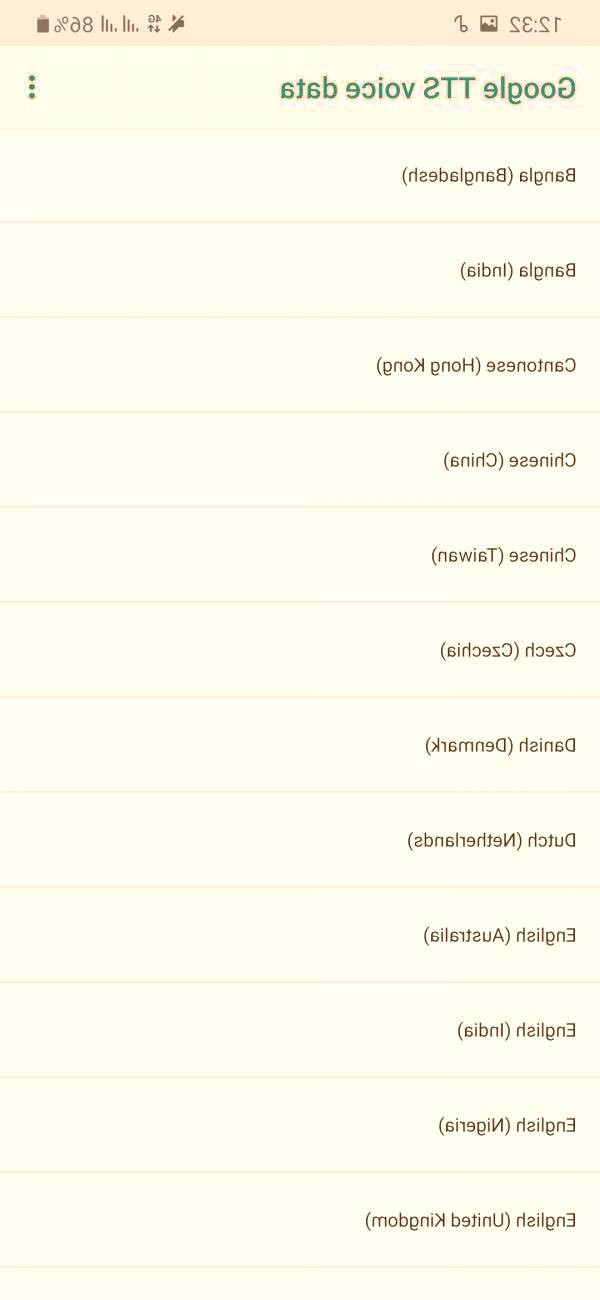Open Chinese (Taiwan) voice data

(504, 555)
